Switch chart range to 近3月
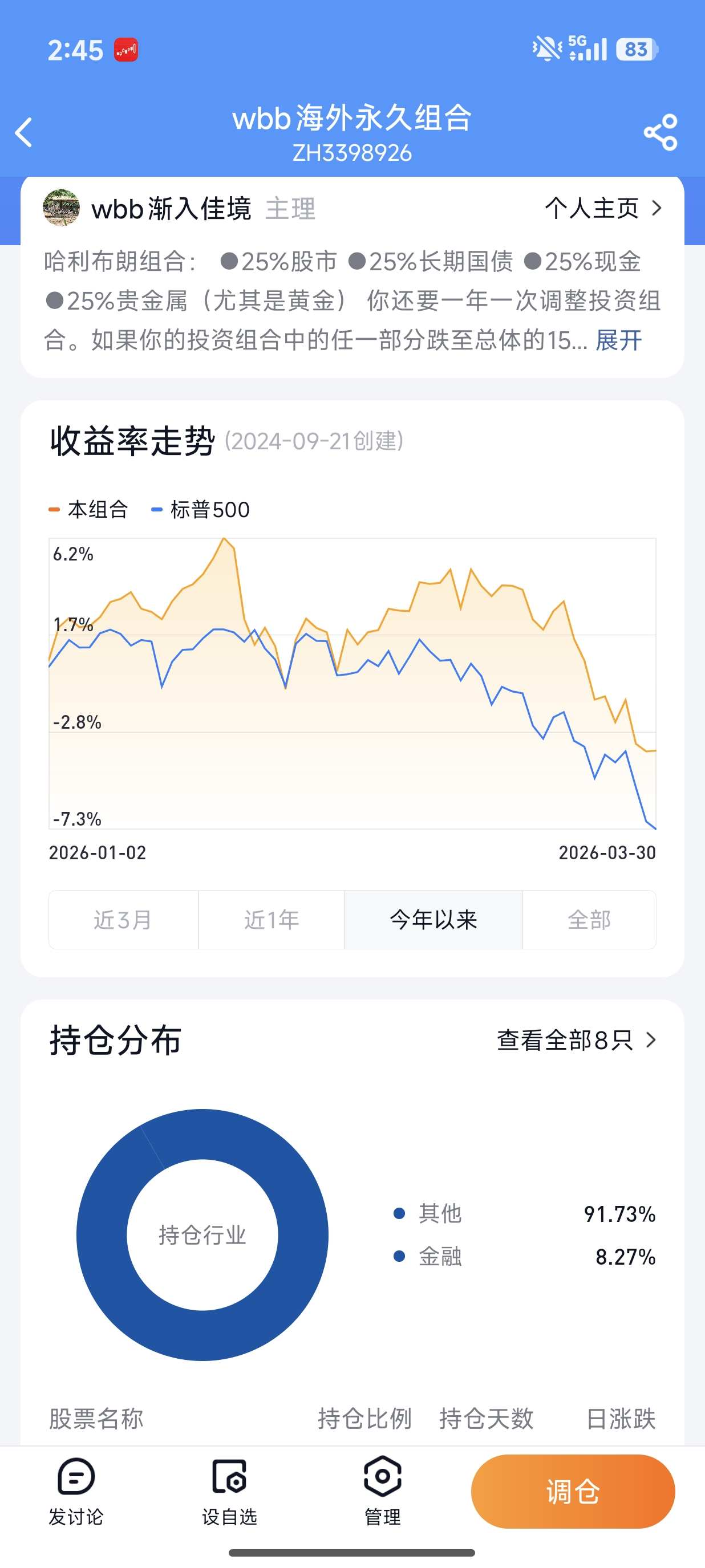705x1568 pixels. (x=124, y=919)
